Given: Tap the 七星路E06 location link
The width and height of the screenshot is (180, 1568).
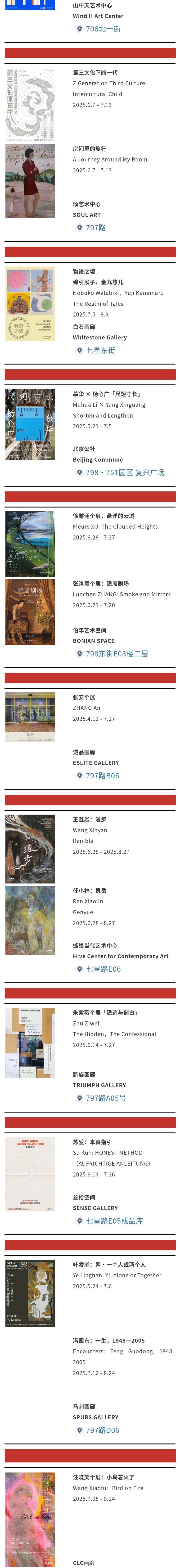Looking at the screenshot, I should click(103, 969).
